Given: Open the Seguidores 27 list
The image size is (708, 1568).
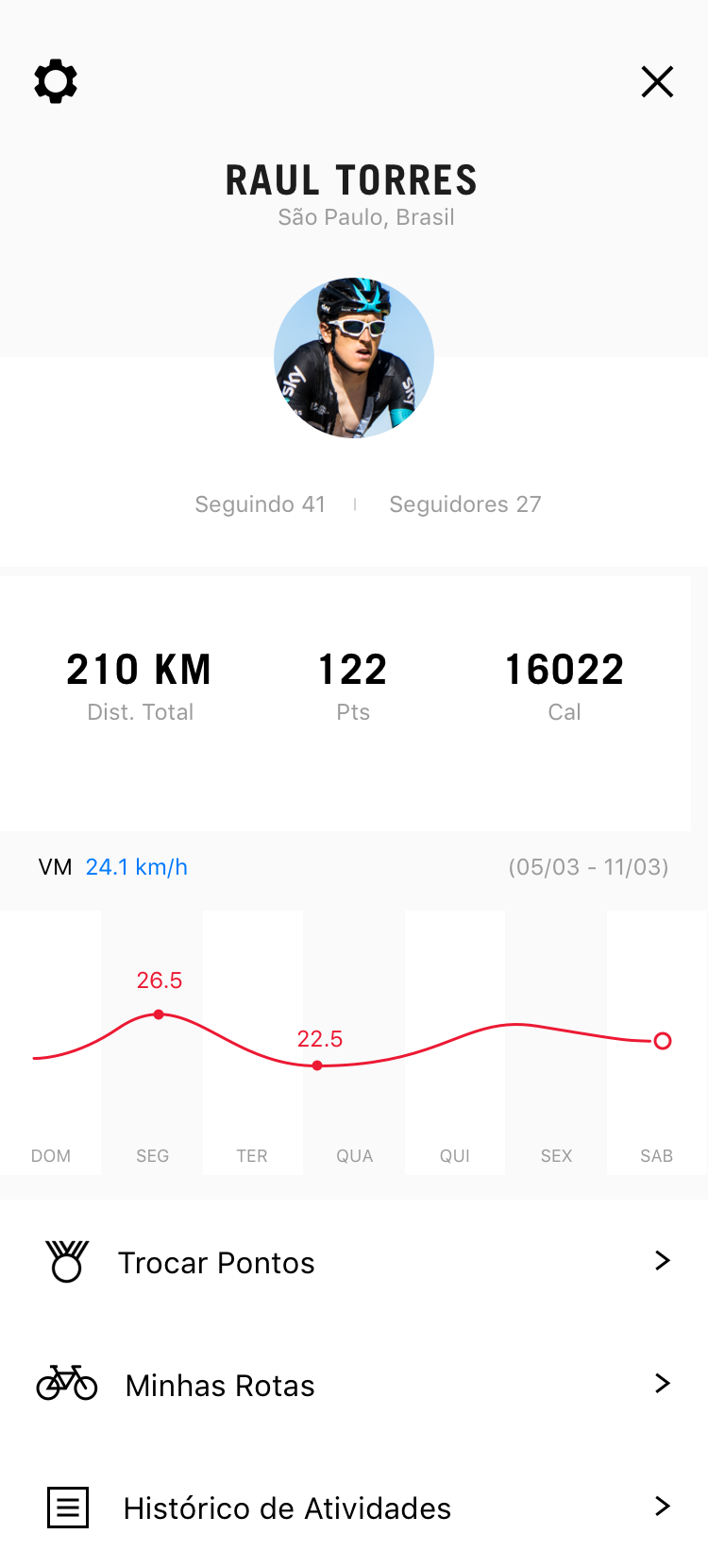Looking at the screenshot, I should 465,504.
